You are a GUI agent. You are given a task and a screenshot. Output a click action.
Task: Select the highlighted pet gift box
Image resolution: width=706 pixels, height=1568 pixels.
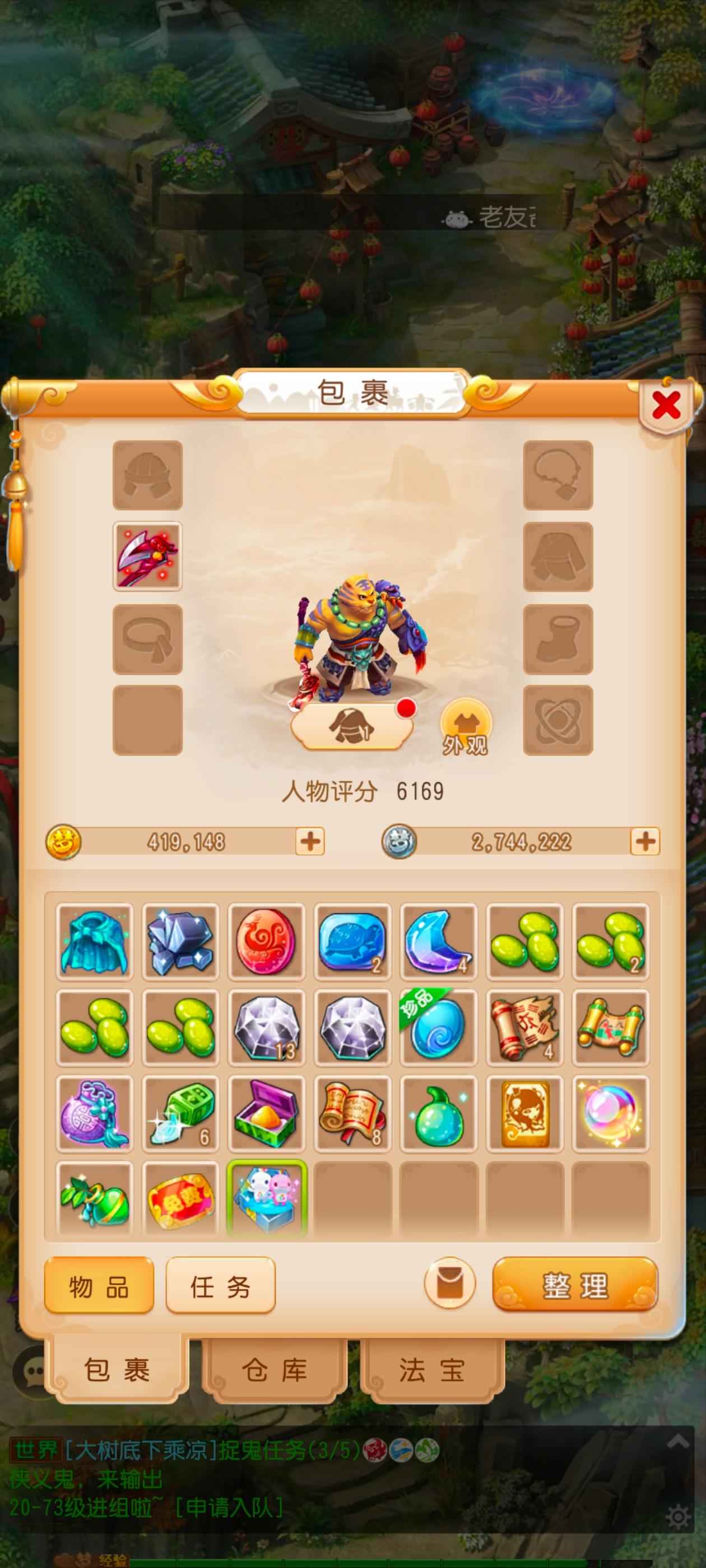[266, 1199]
